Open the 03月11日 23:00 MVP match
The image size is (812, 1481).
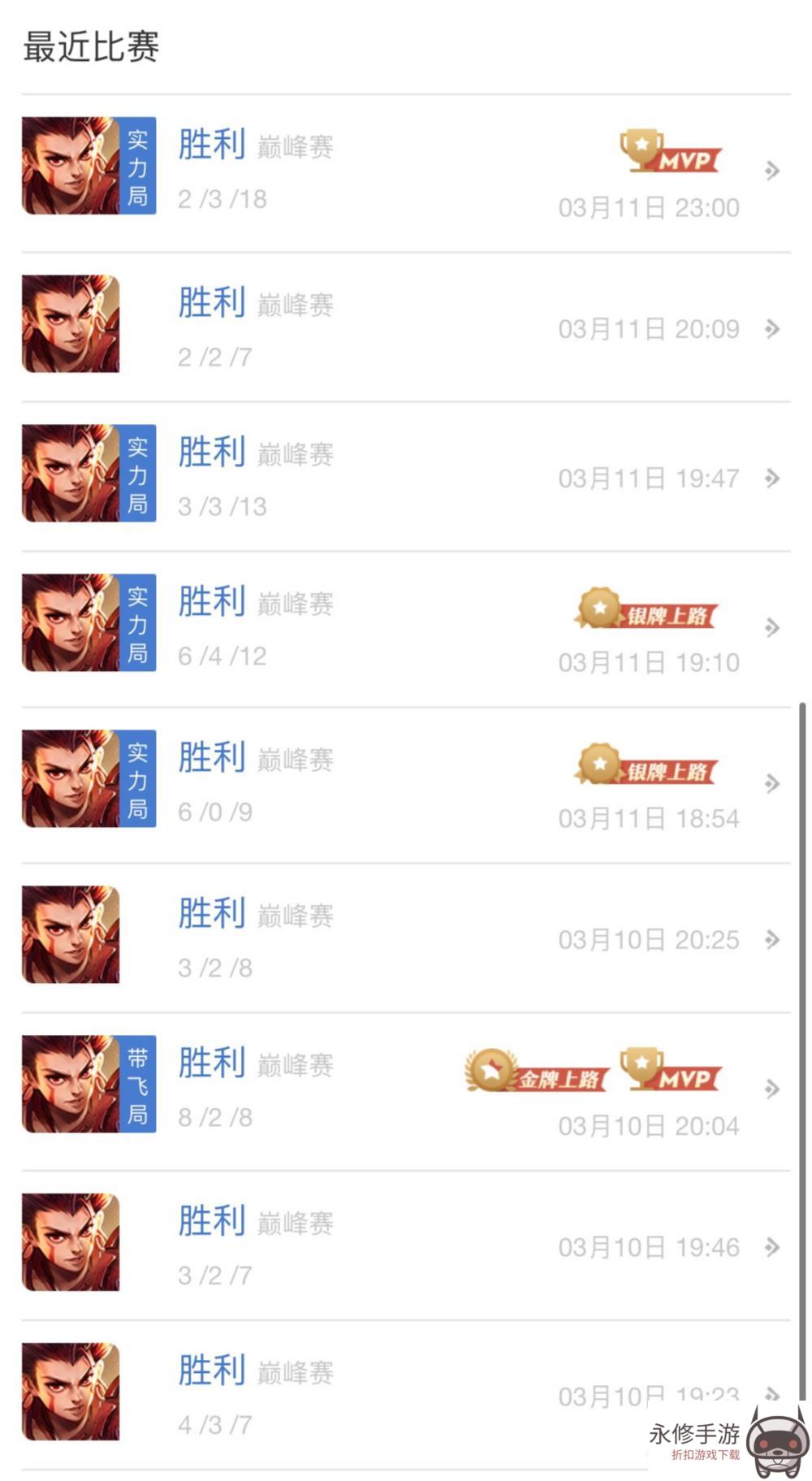pyautogui.click(x=406, y=171)
